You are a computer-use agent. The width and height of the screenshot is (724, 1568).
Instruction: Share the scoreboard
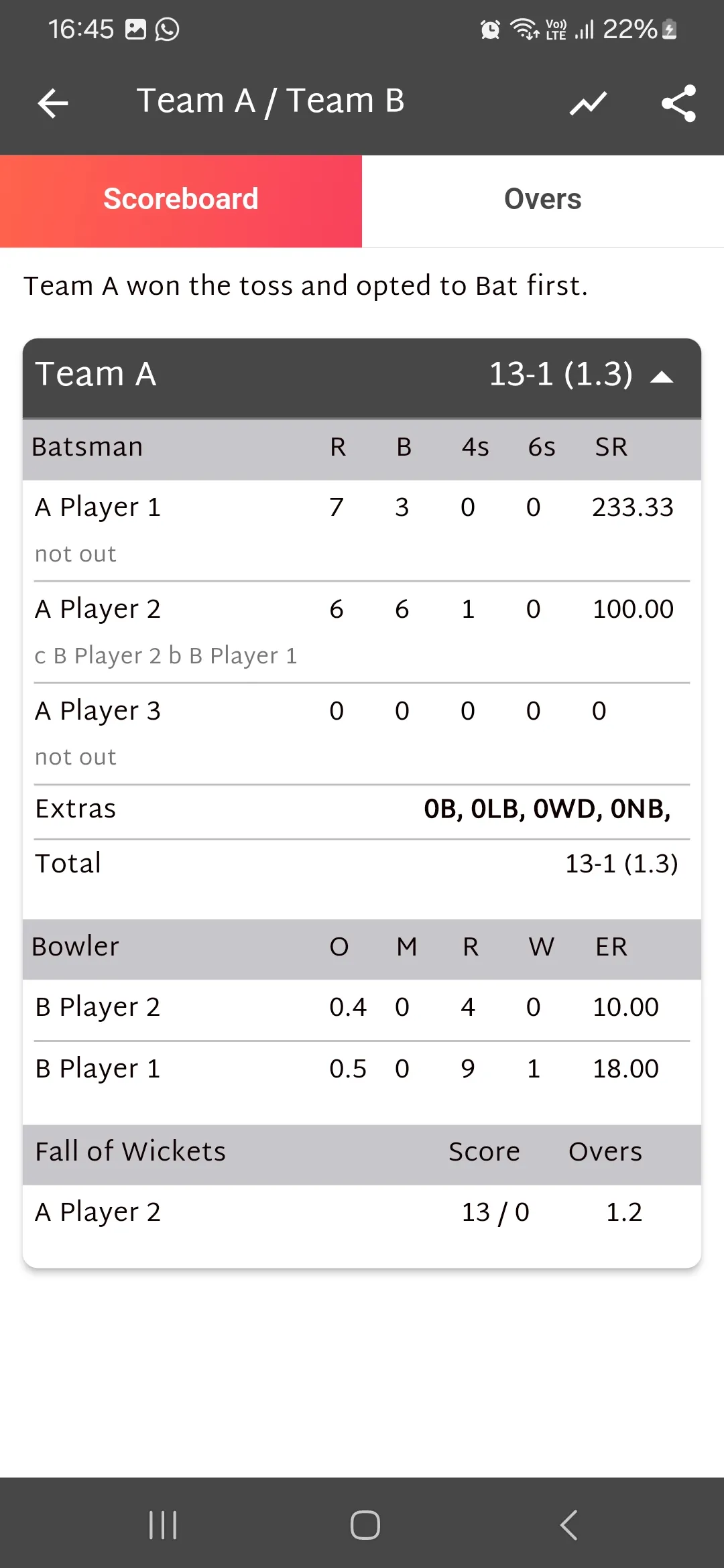point(678,103)
